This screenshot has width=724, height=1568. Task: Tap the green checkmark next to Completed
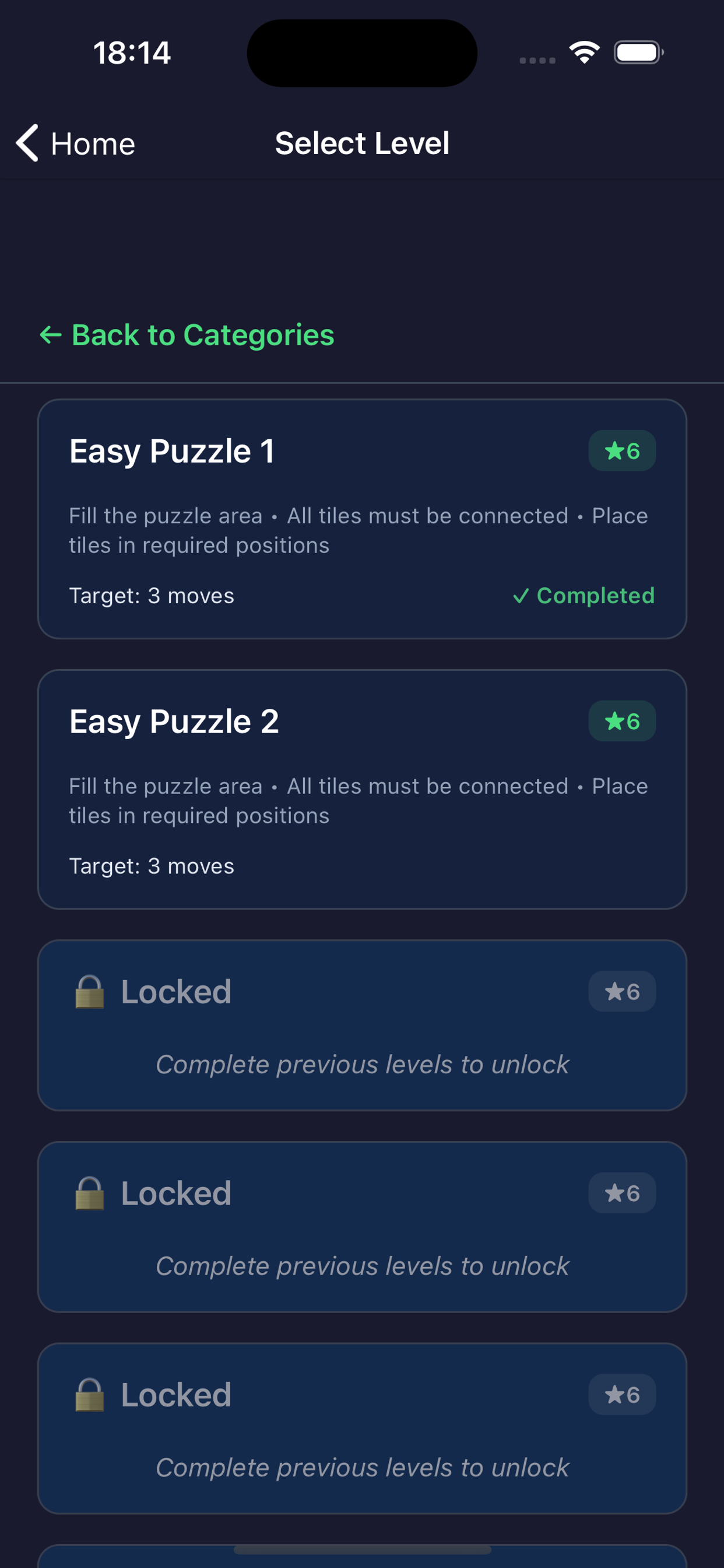pos(522,597)
